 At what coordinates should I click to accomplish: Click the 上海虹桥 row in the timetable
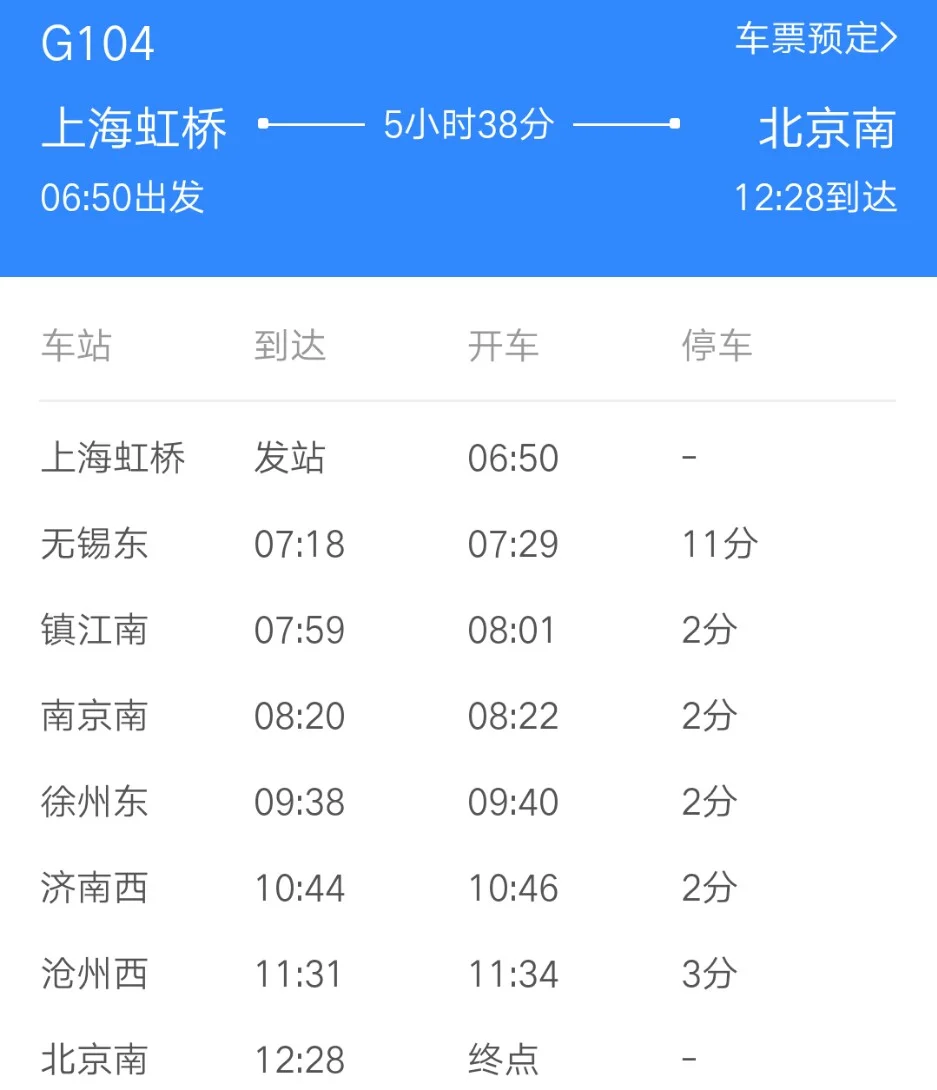click(x=111, y=458)
